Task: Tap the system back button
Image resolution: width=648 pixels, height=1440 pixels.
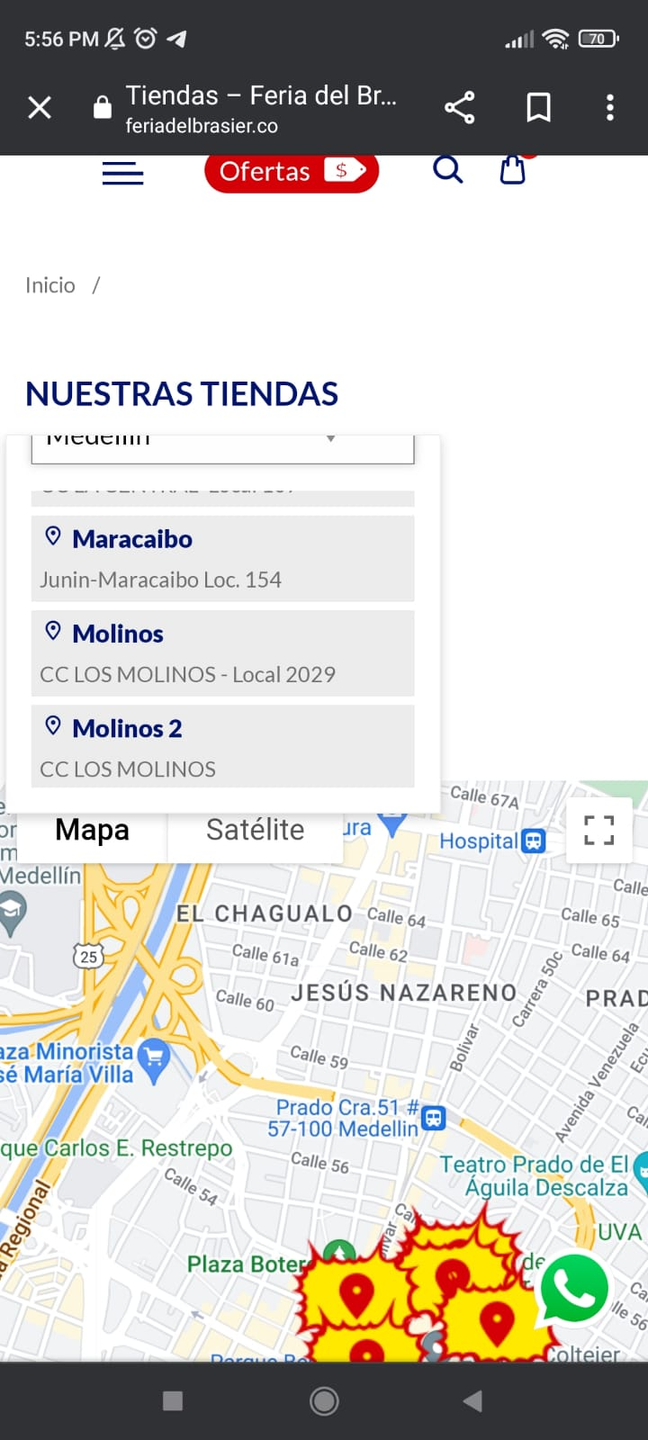Action: 473,1401
